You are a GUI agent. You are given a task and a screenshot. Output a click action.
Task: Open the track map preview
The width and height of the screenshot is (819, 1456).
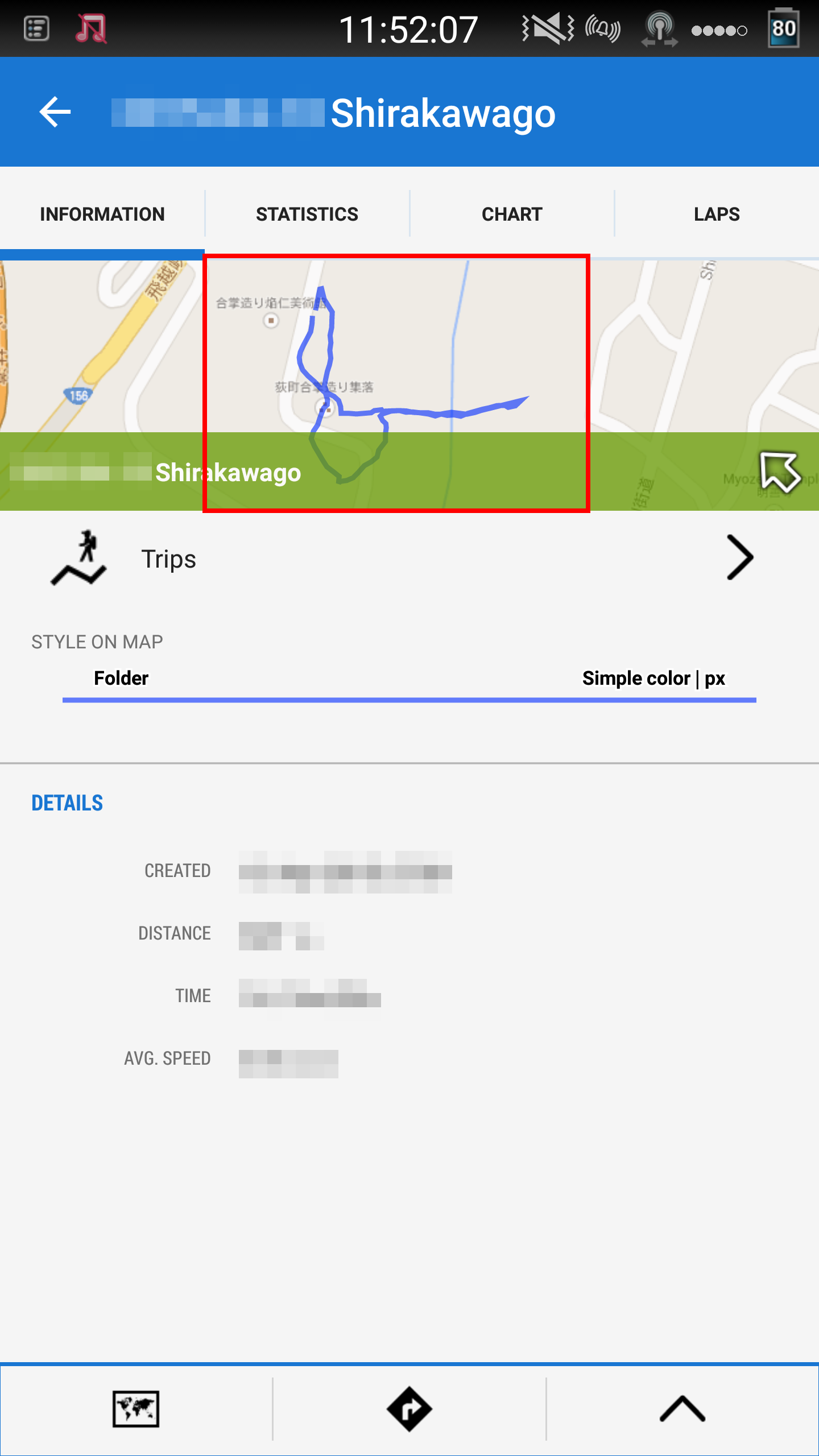click(396, 383)
